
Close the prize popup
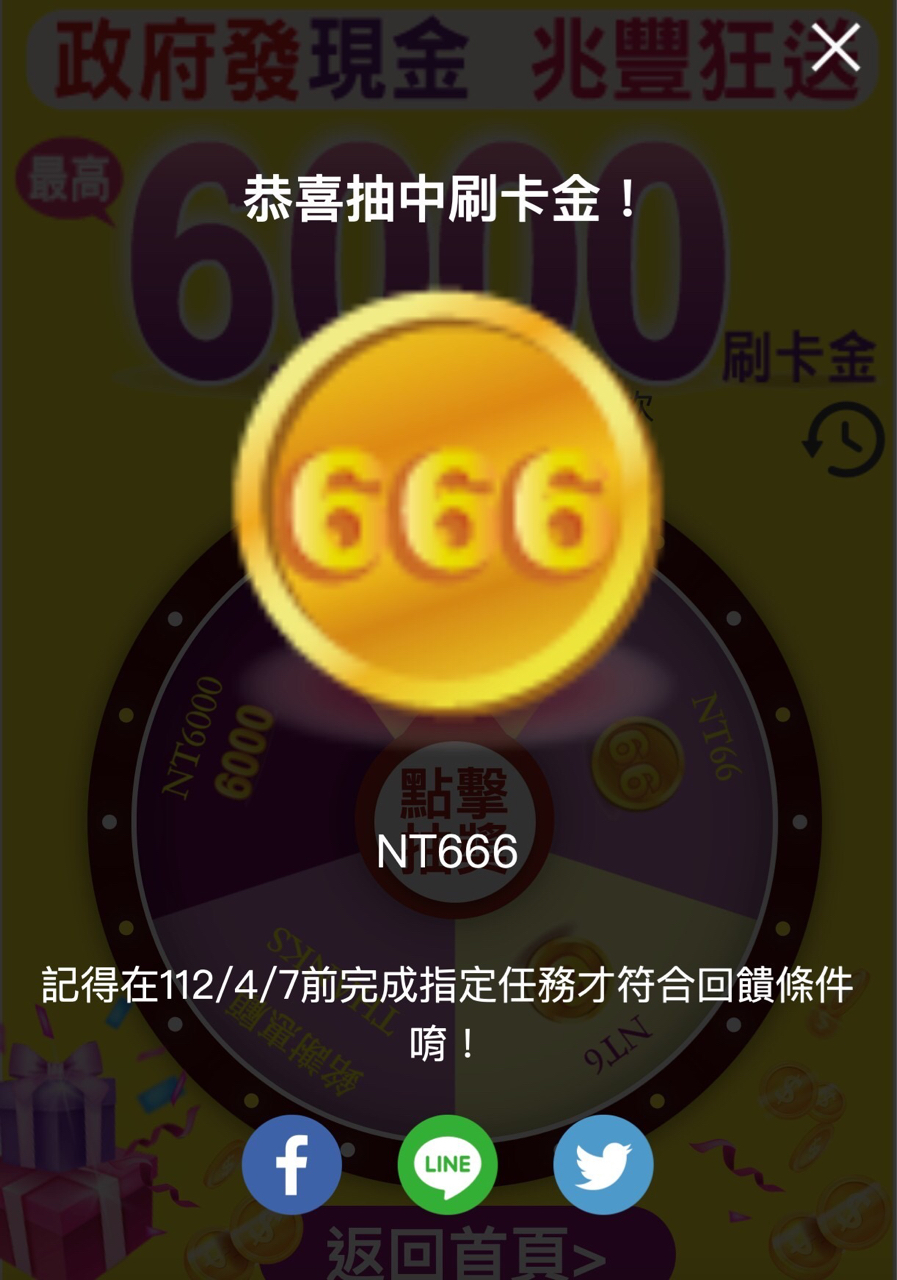click(x=835, y=47)
